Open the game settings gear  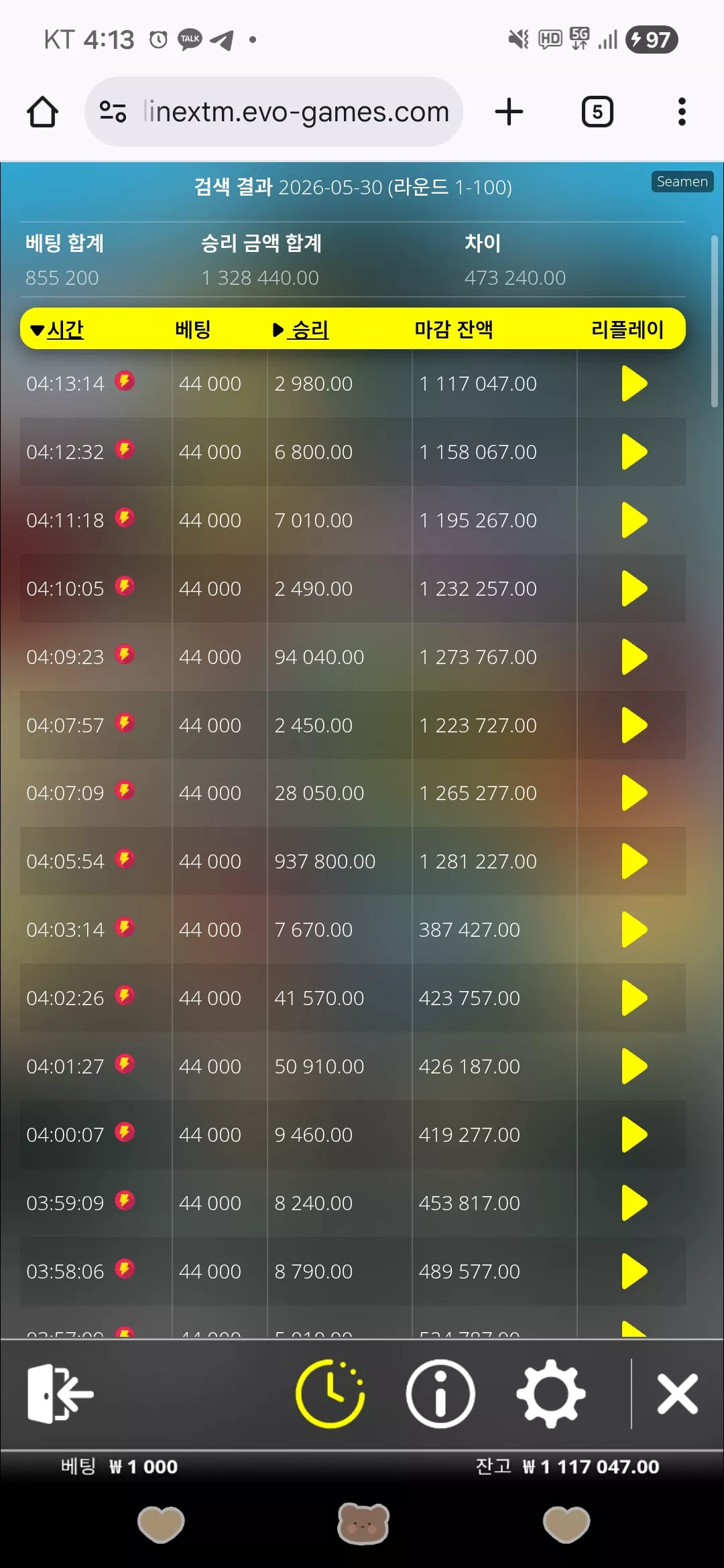point(551,1394)
